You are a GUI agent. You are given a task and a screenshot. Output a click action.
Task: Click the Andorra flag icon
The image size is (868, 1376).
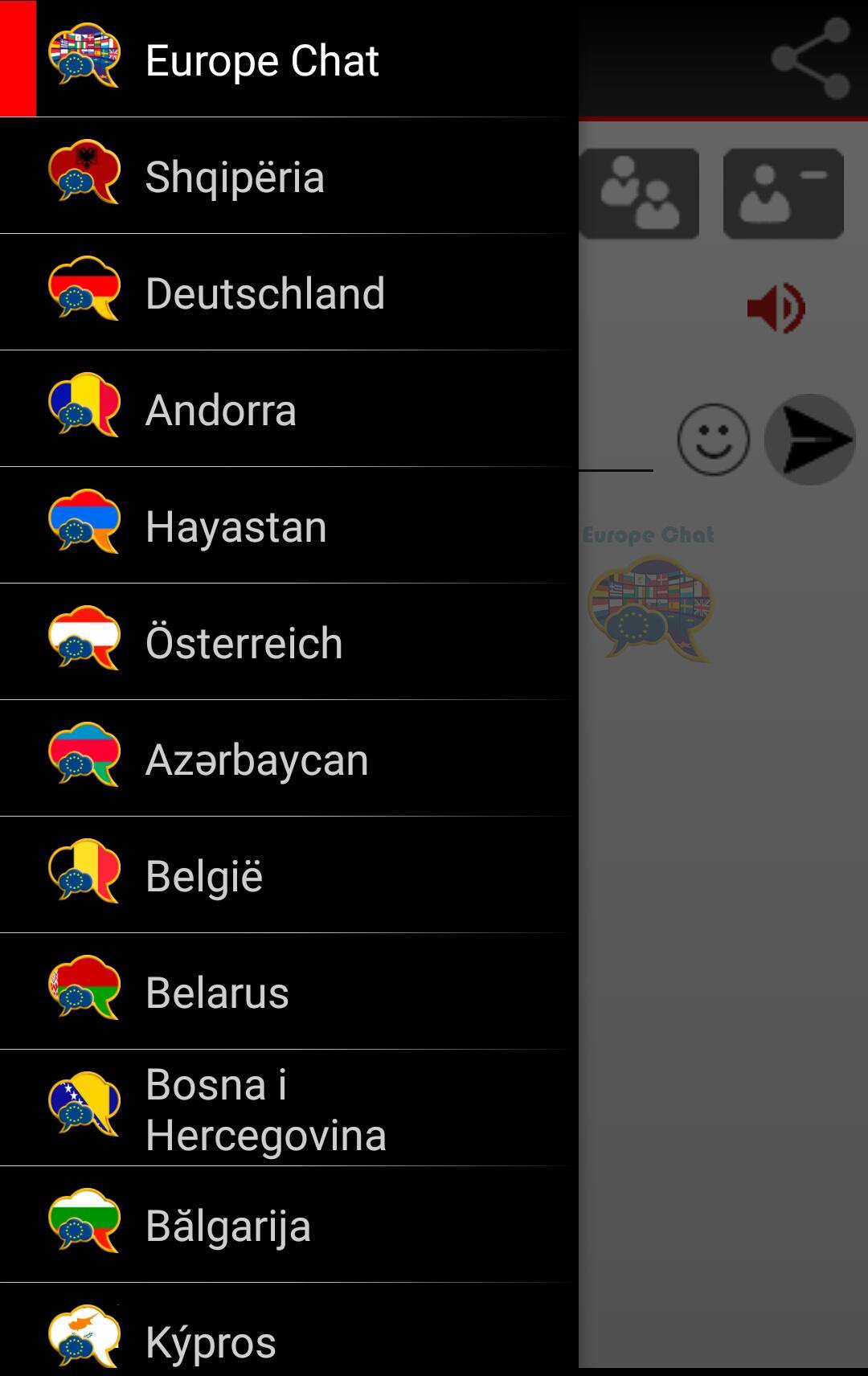[x=84, y=408]
